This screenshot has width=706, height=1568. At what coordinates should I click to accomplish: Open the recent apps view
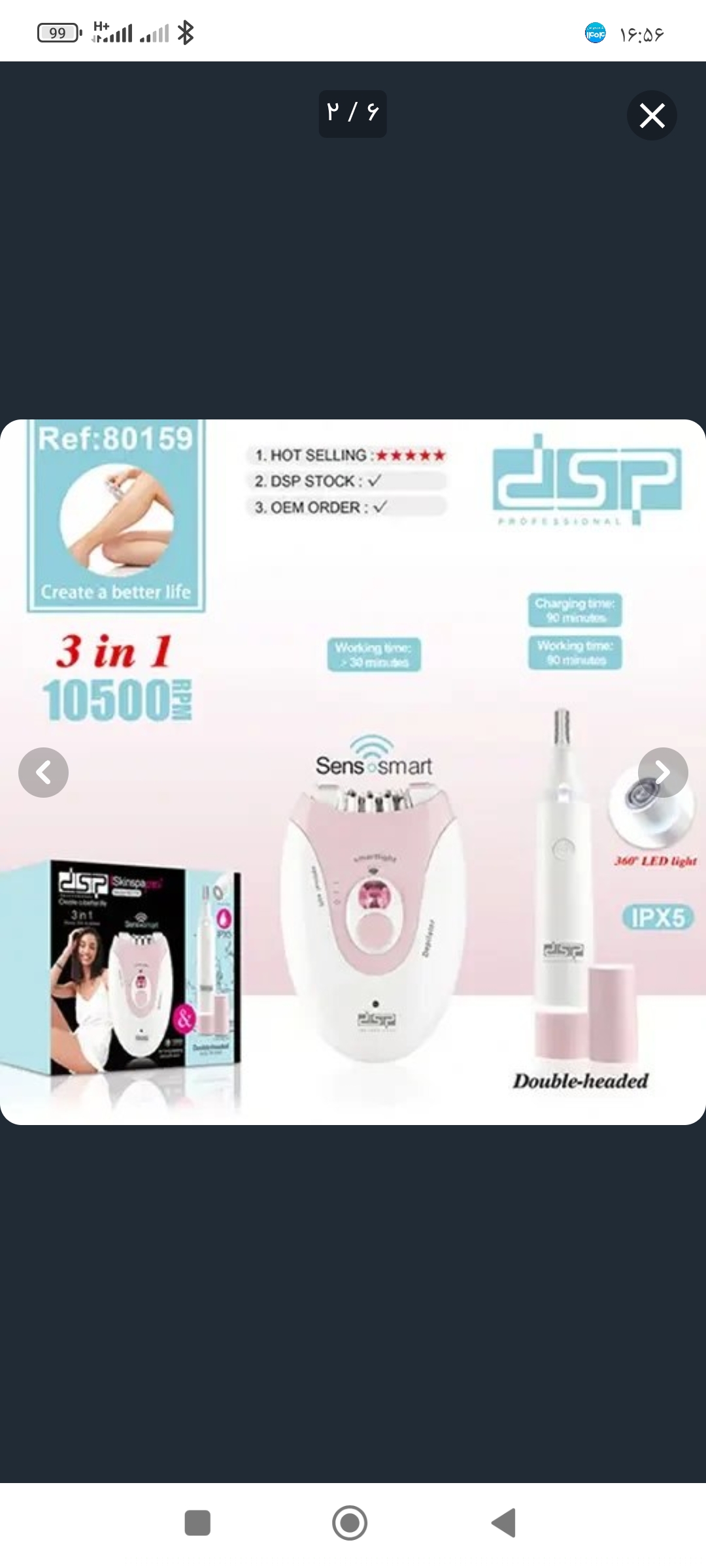pos(197,1523)
